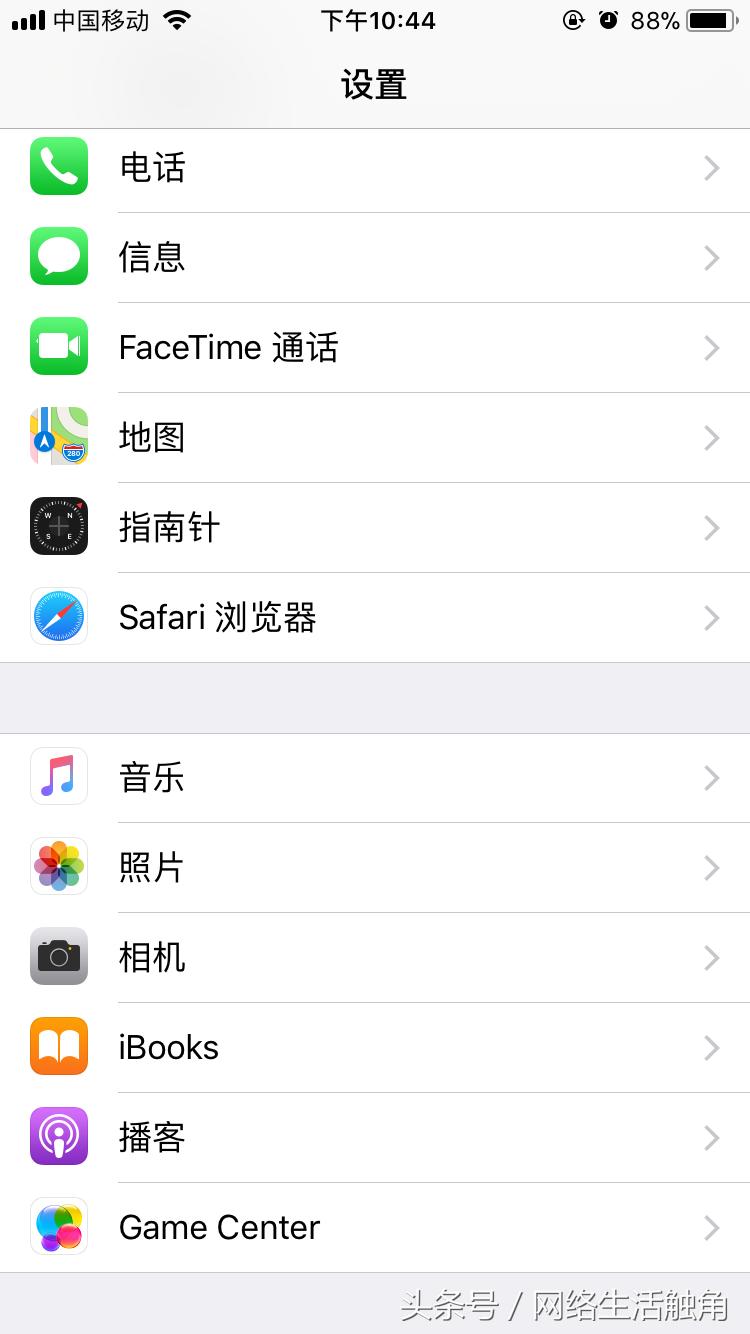Open the 地图 (Maps) app icon
The image size is (750, 1334).
(58, 437)
